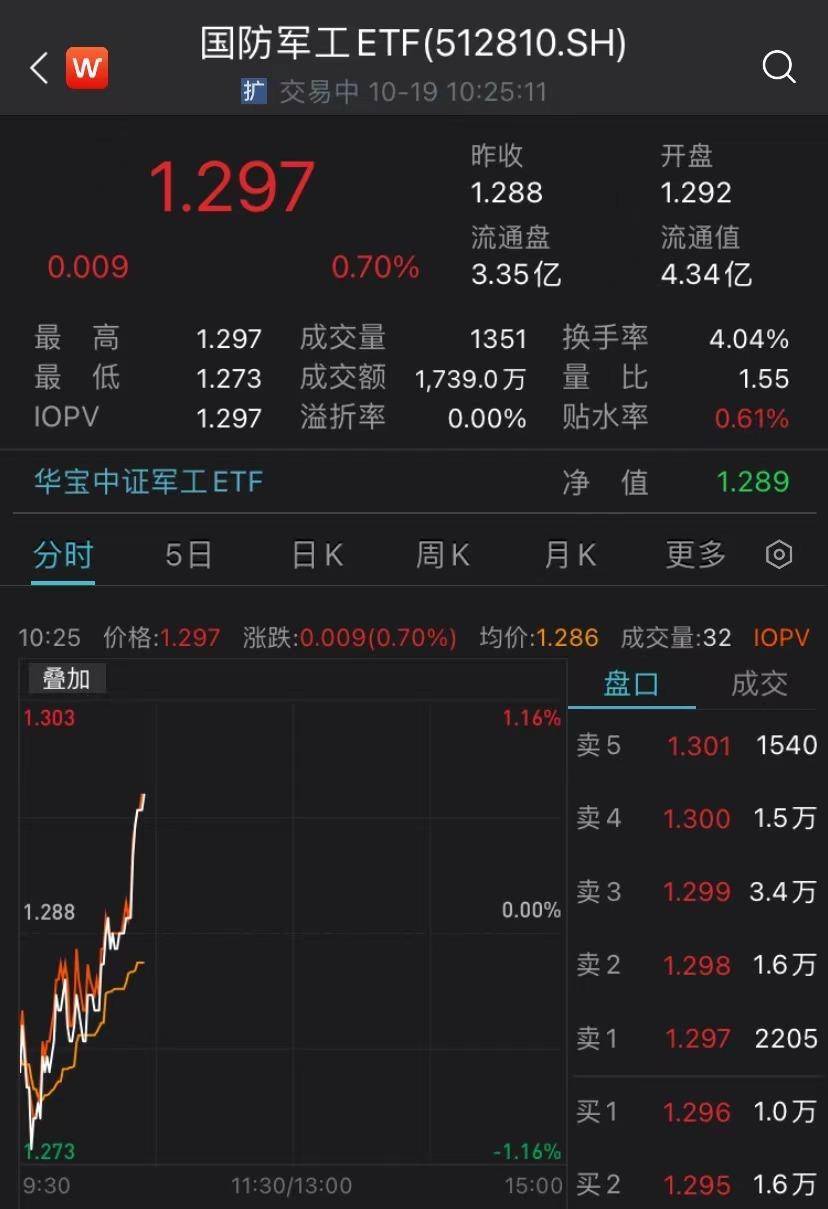
Task: Tap the Wind app logo icon
Action: click(x=86, y=67)
